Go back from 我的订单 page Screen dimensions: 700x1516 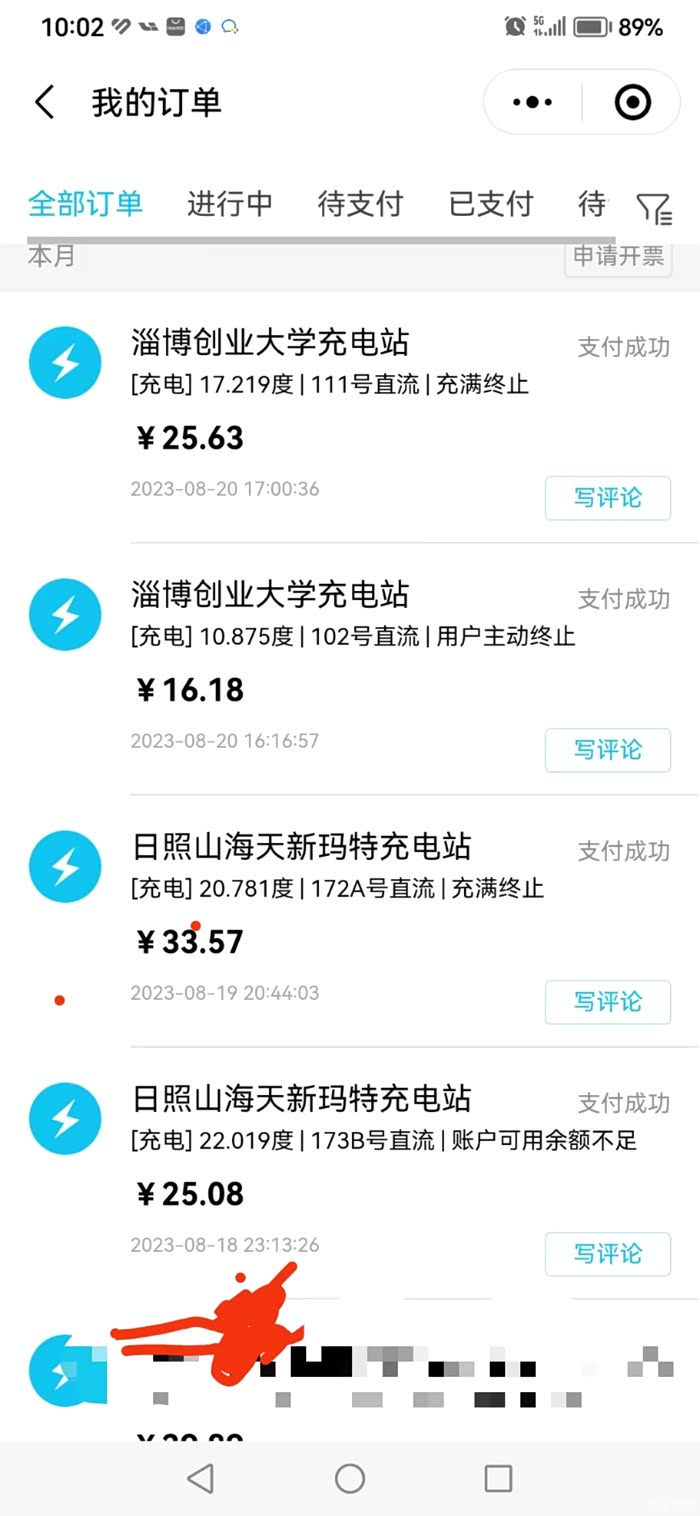44,103
